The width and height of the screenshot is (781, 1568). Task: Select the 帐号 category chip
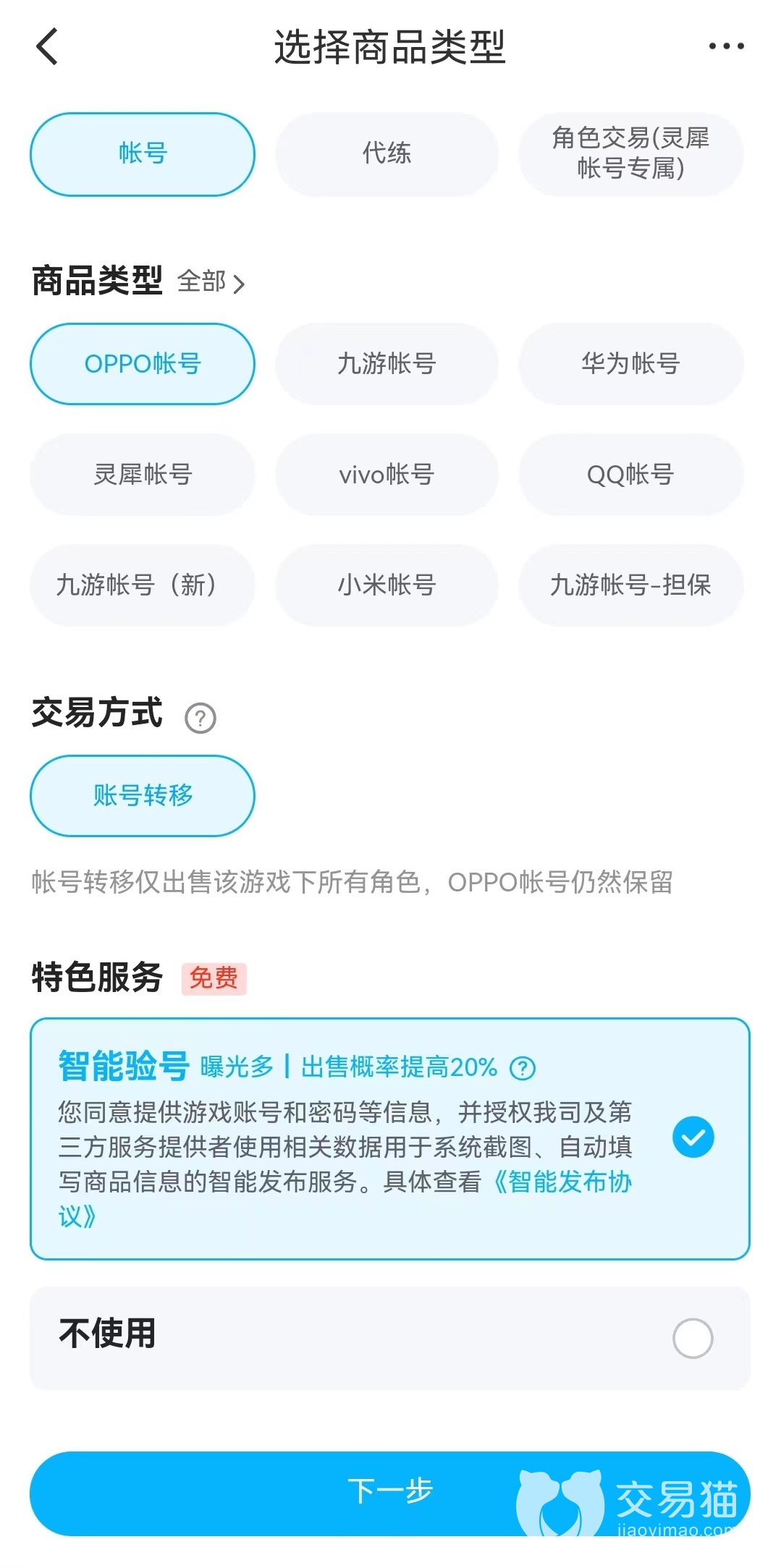[143, 153]
